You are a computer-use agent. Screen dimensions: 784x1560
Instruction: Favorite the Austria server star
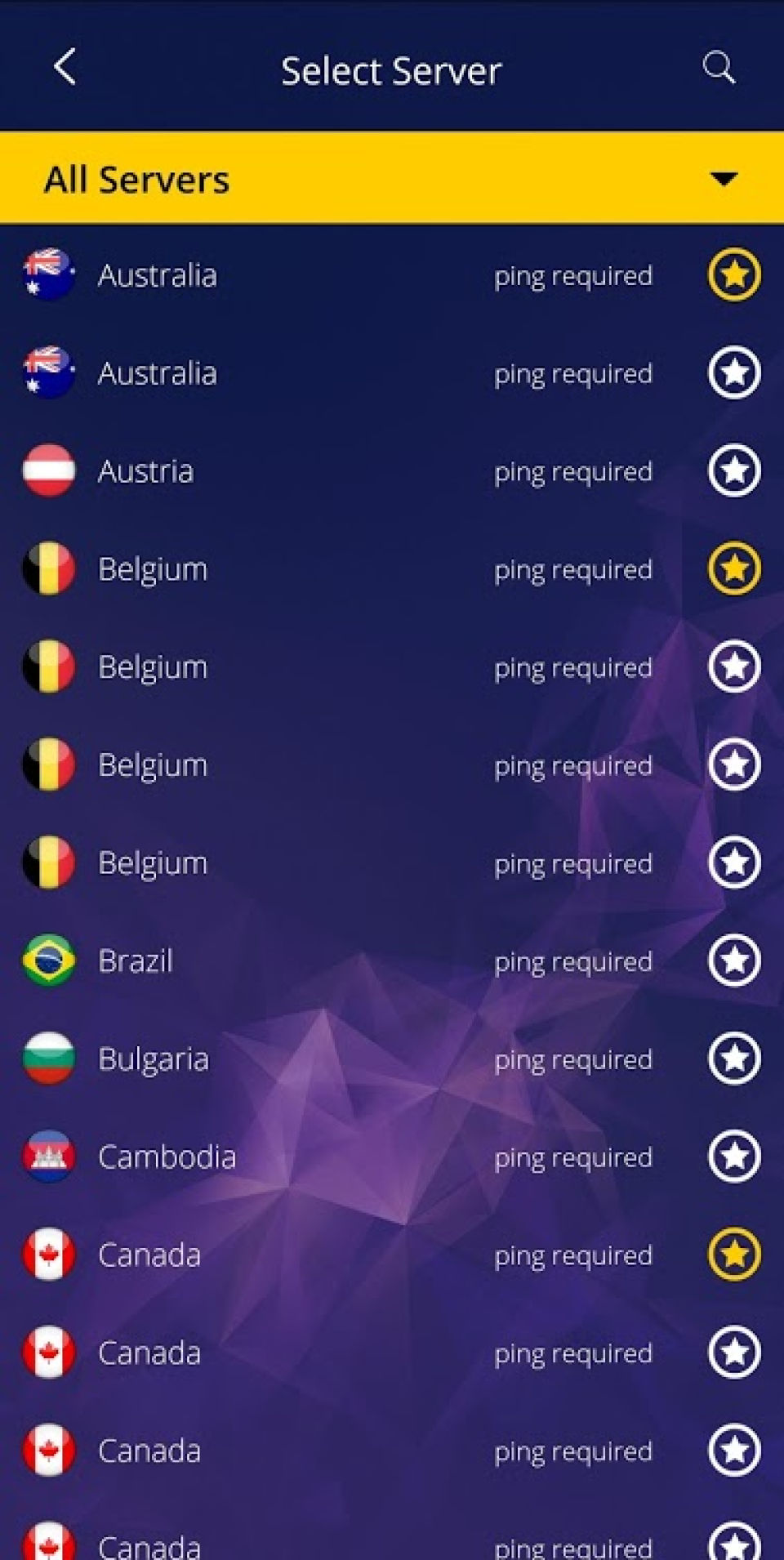(734, 470)
